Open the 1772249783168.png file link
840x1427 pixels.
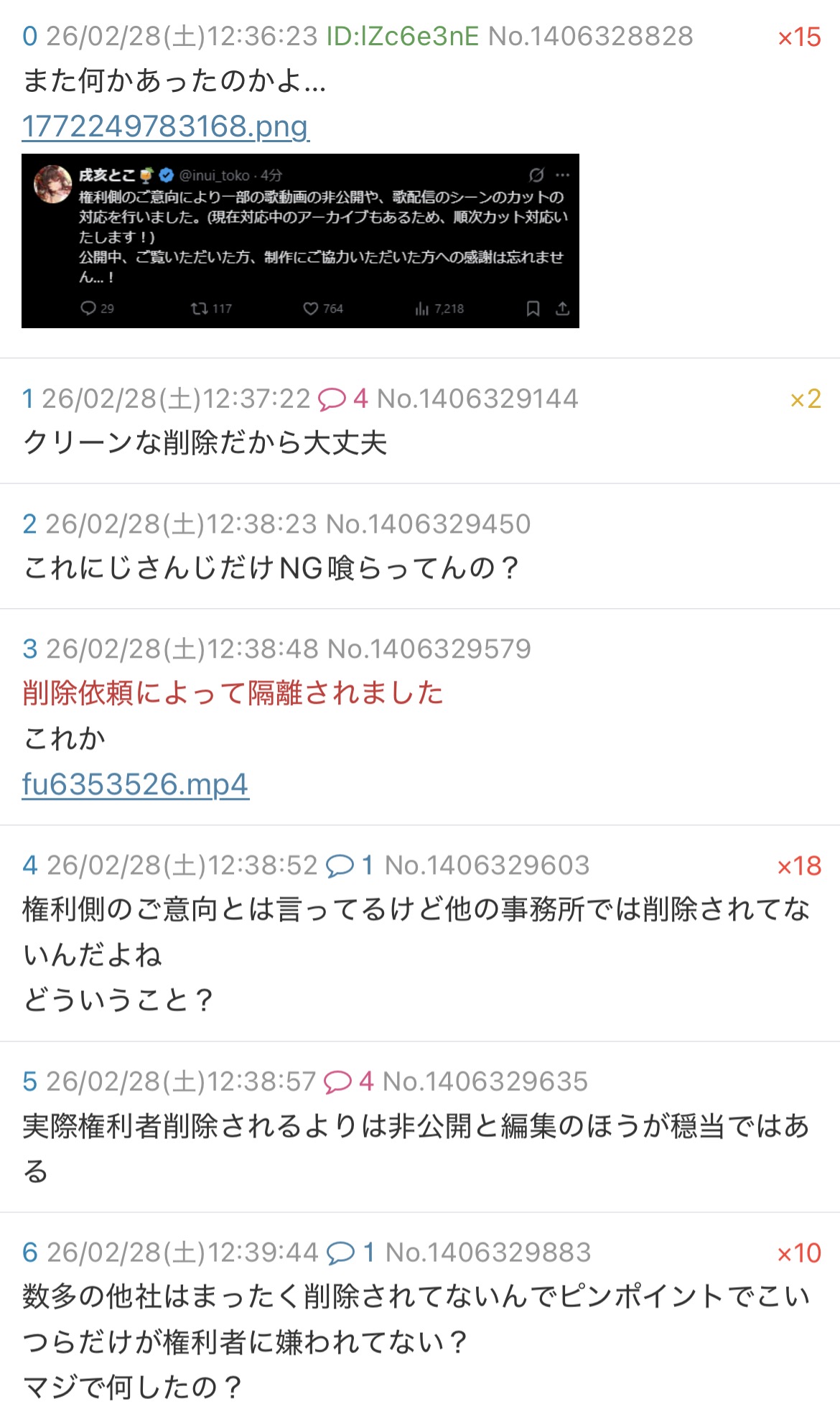point(166,126)
